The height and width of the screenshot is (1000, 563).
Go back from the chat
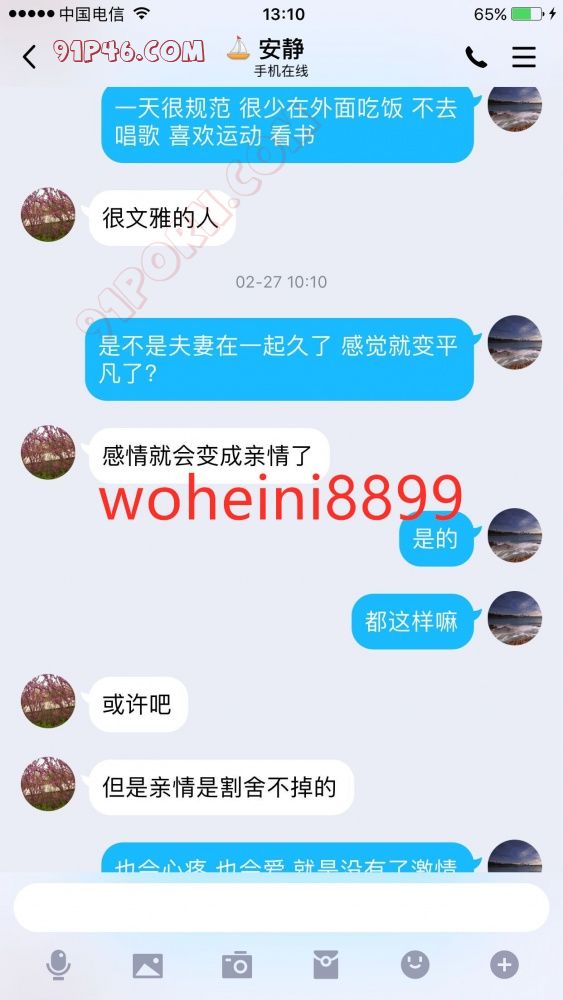pos(29,57)
